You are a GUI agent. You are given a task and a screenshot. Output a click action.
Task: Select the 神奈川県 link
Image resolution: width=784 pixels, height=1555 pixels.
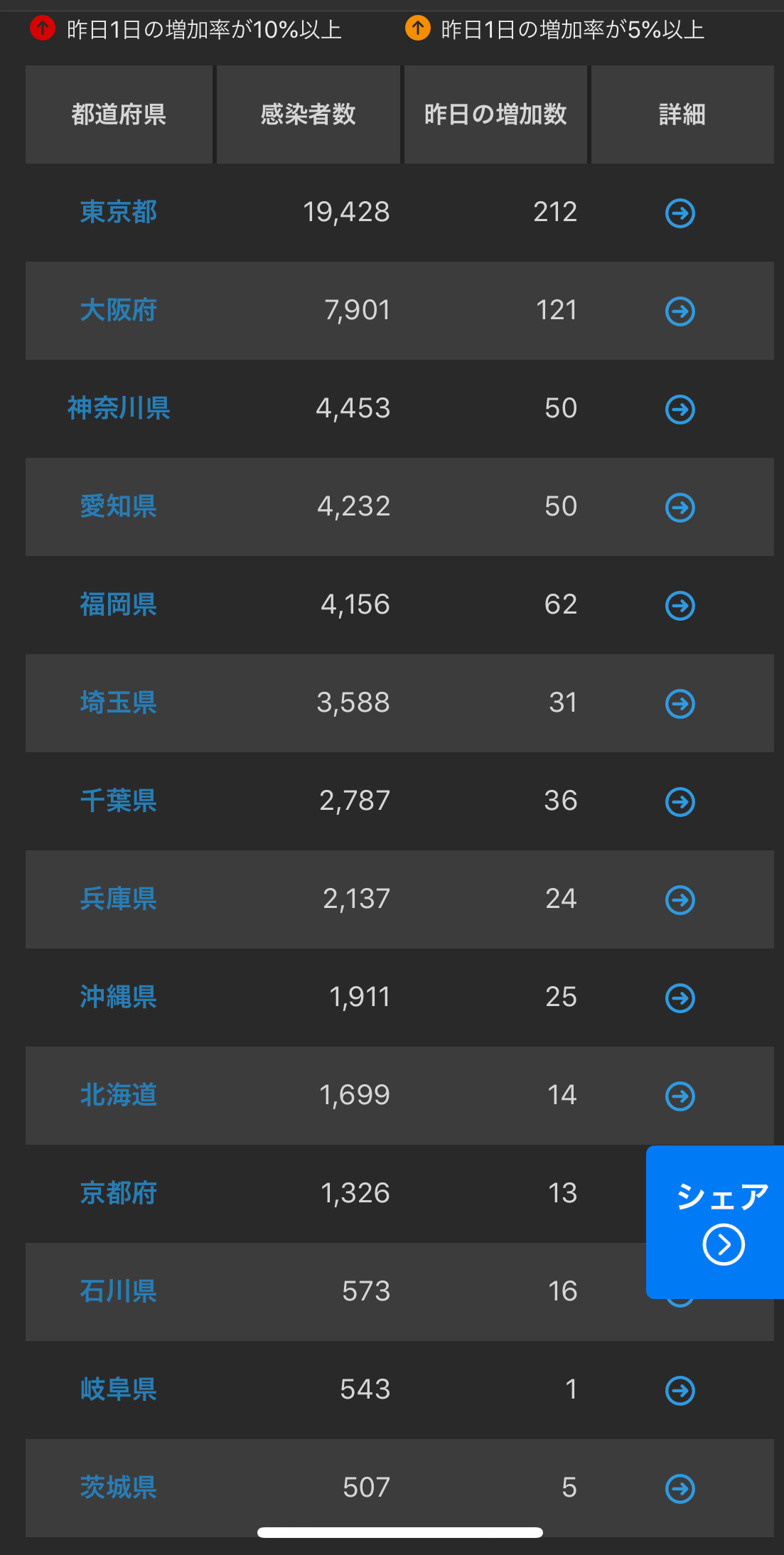pos(119,408)
